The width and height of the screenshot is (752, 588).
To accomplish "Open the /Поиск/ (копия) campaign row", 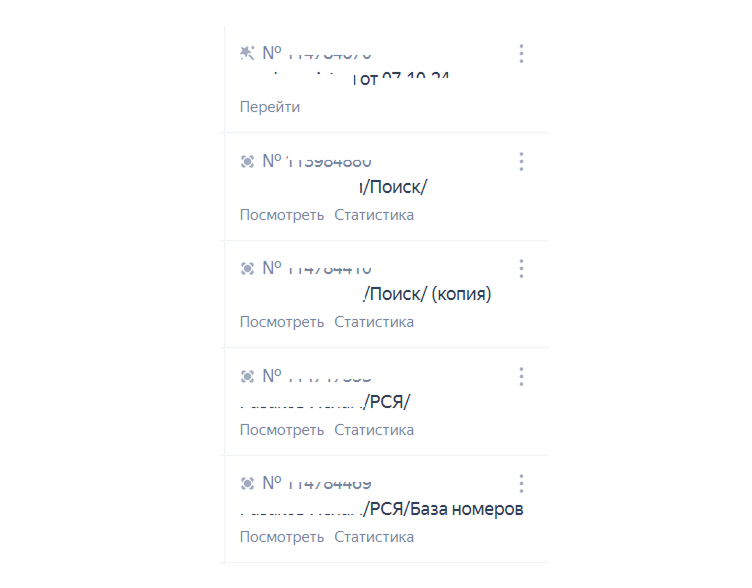I will 428,295.
